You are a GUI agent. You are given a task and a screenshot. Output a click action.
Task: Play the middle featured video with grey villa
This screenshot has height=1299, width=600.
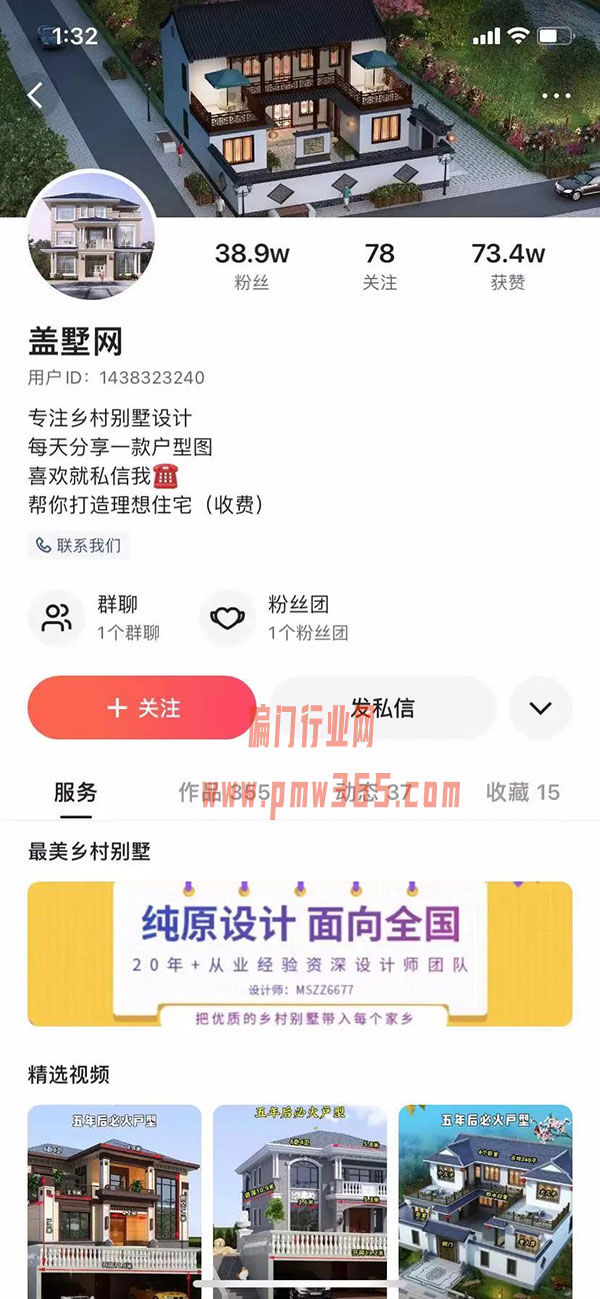point(300,1195)
